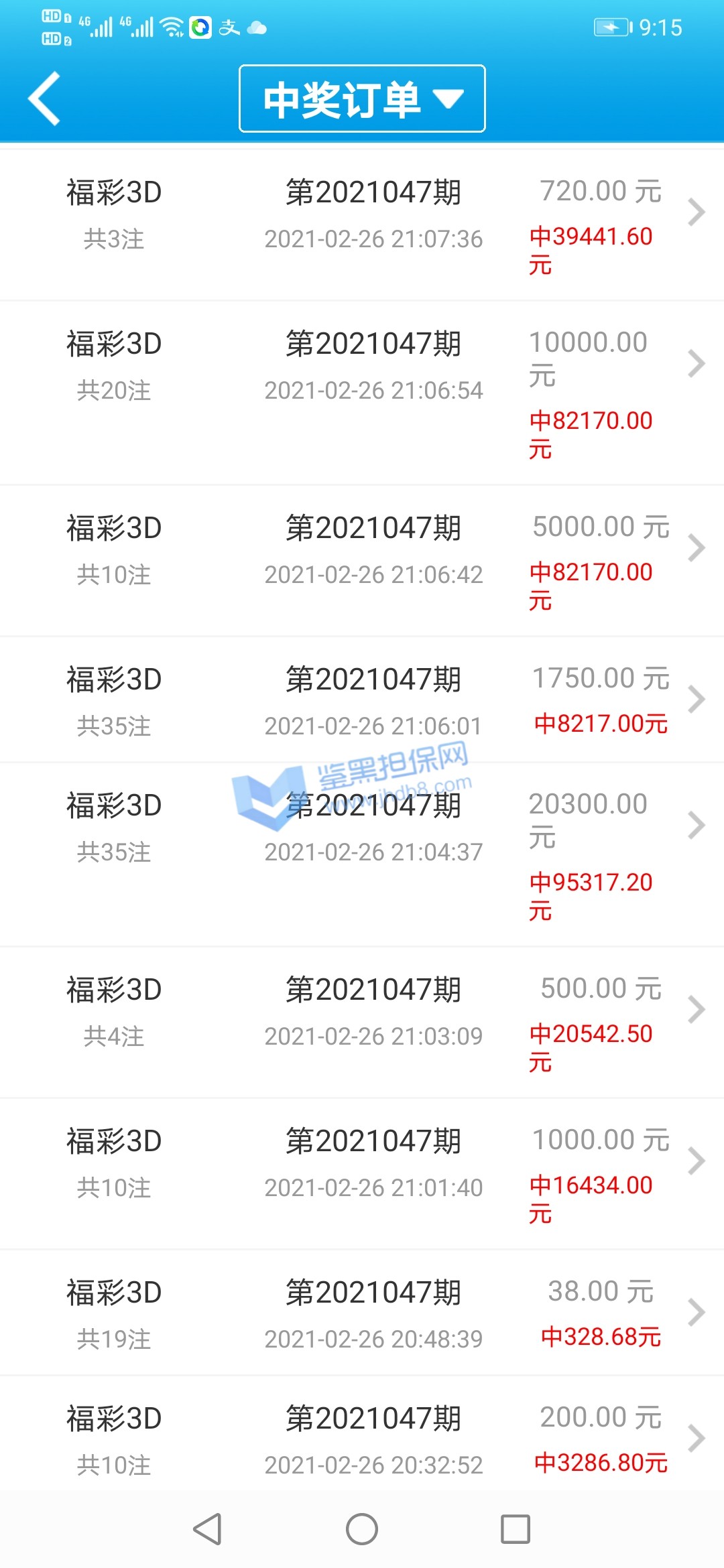Open the 中奖订单 dropdown filter

362,99
